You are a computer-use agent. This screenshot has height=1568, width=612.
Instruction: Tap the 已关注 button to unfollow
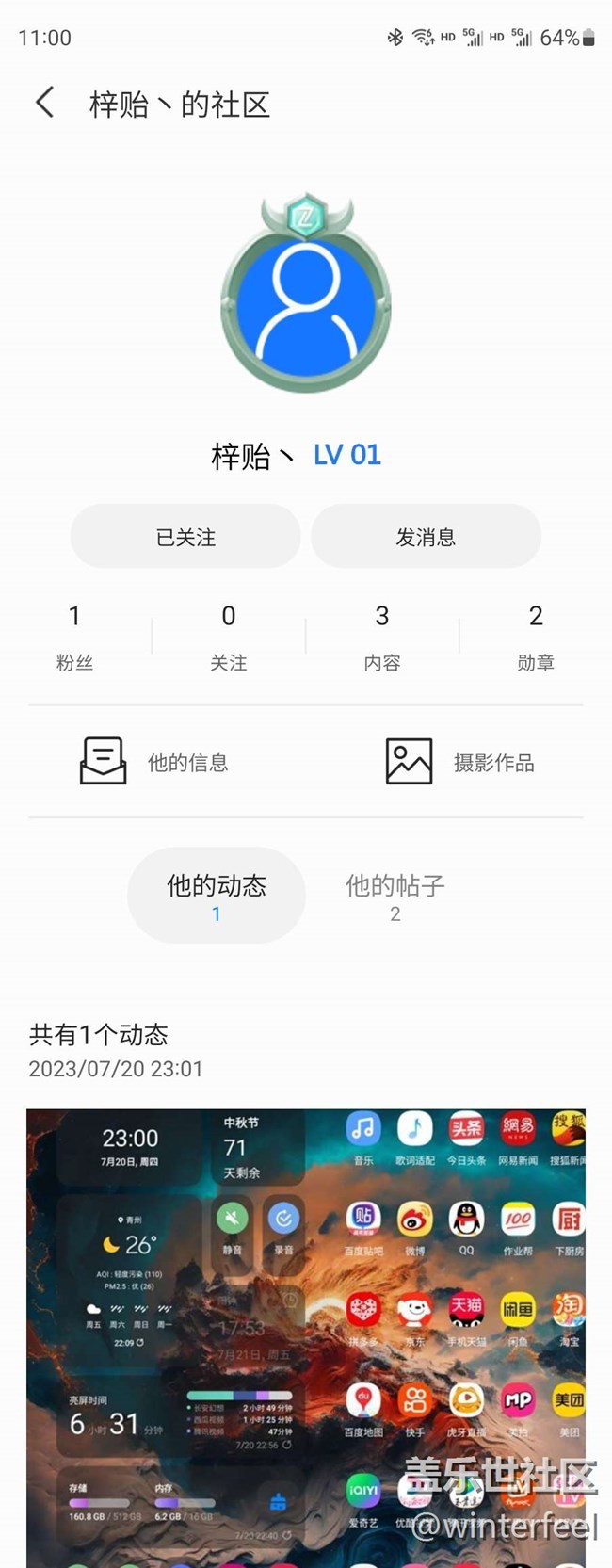click(185, 537)
